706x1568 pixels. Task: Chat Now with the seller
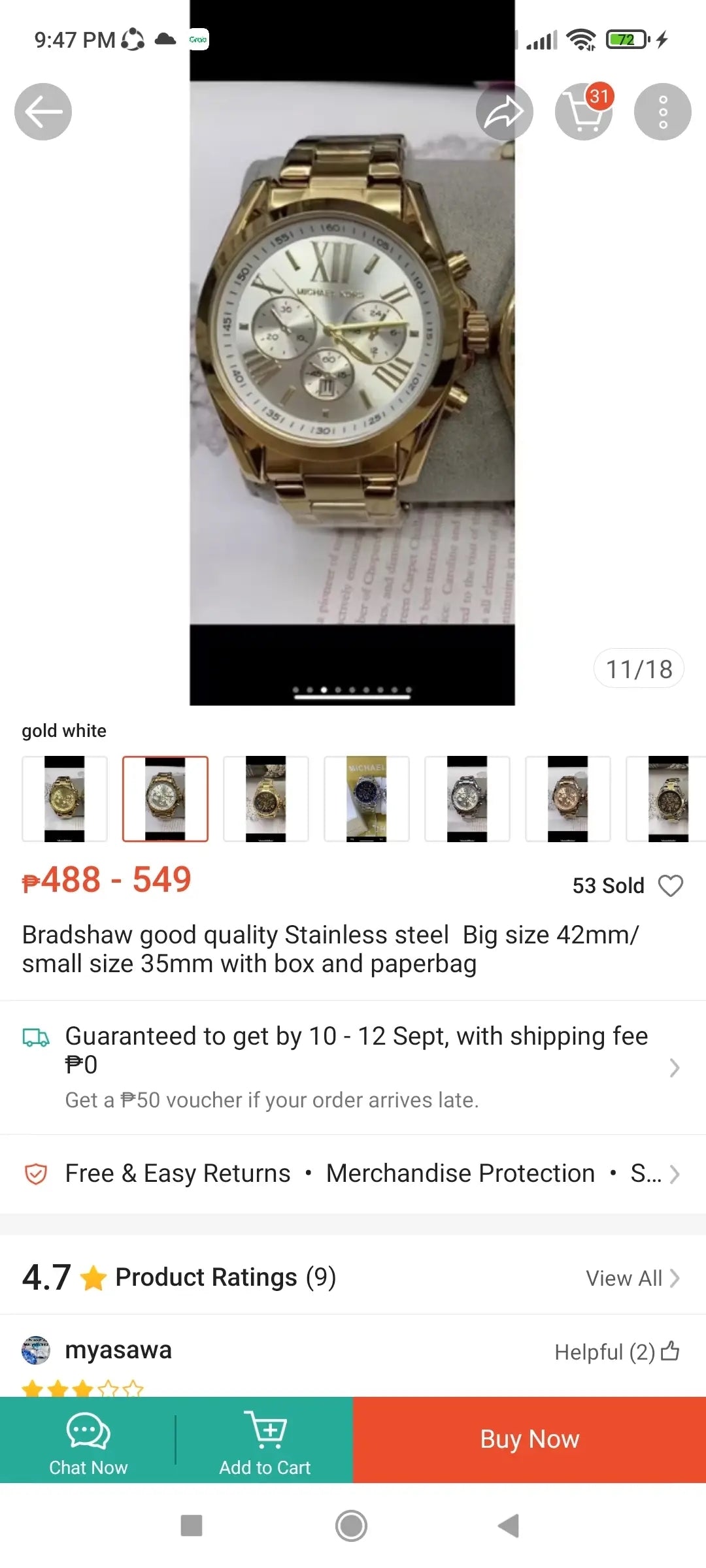pos(88,1440)
